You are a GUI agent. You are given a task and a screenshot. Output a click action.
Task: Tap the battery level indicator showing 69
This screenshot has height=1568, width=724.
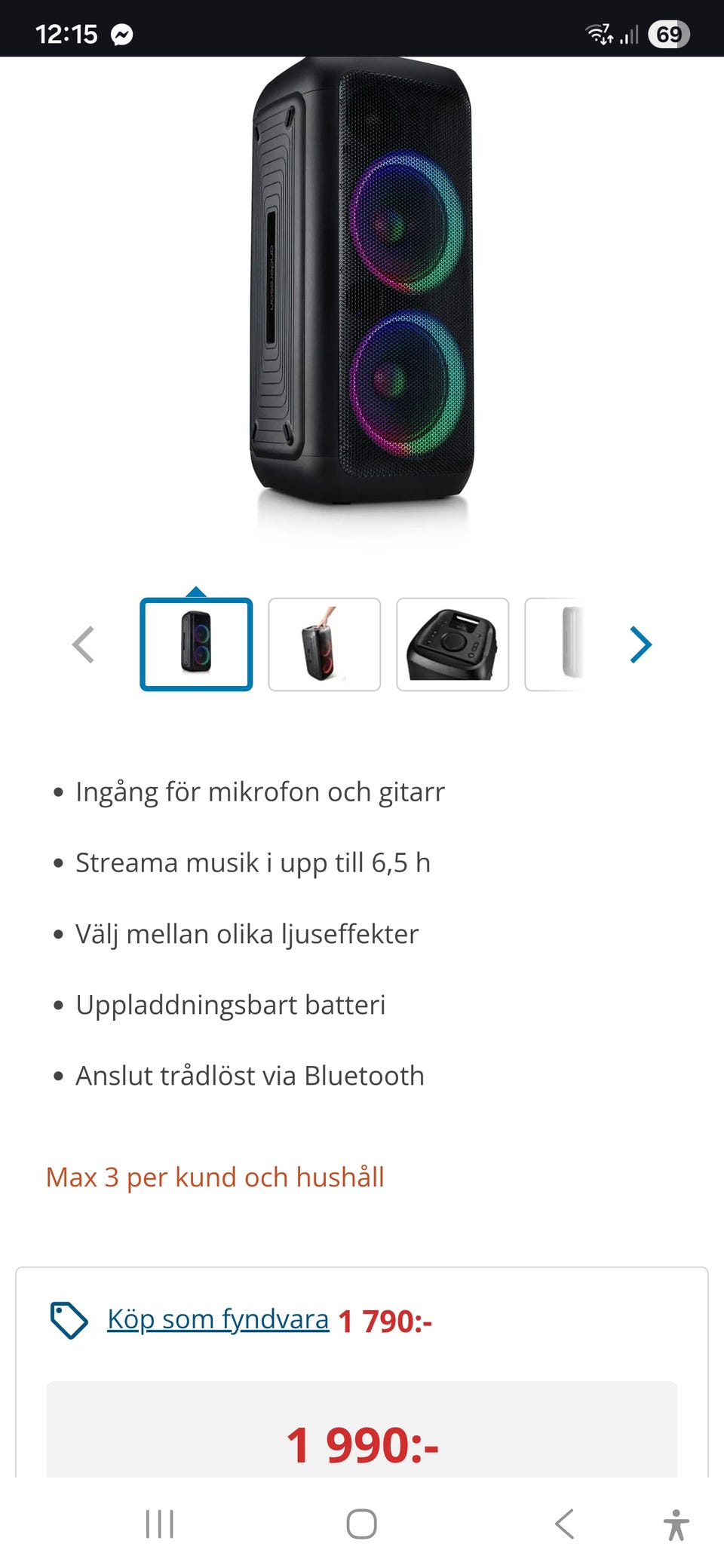coord(668,34)
